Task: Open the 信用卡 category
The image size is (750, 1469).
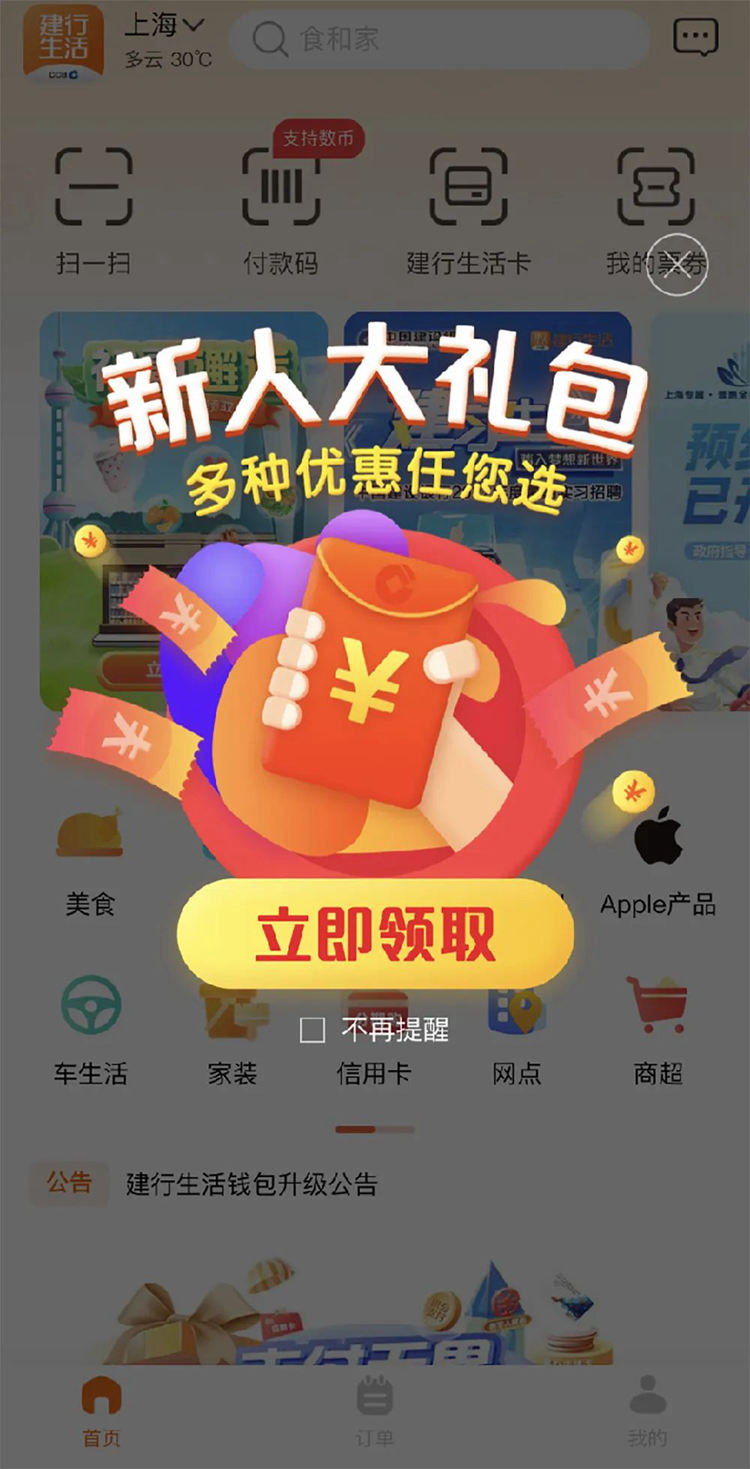Action: (374, 1072)
